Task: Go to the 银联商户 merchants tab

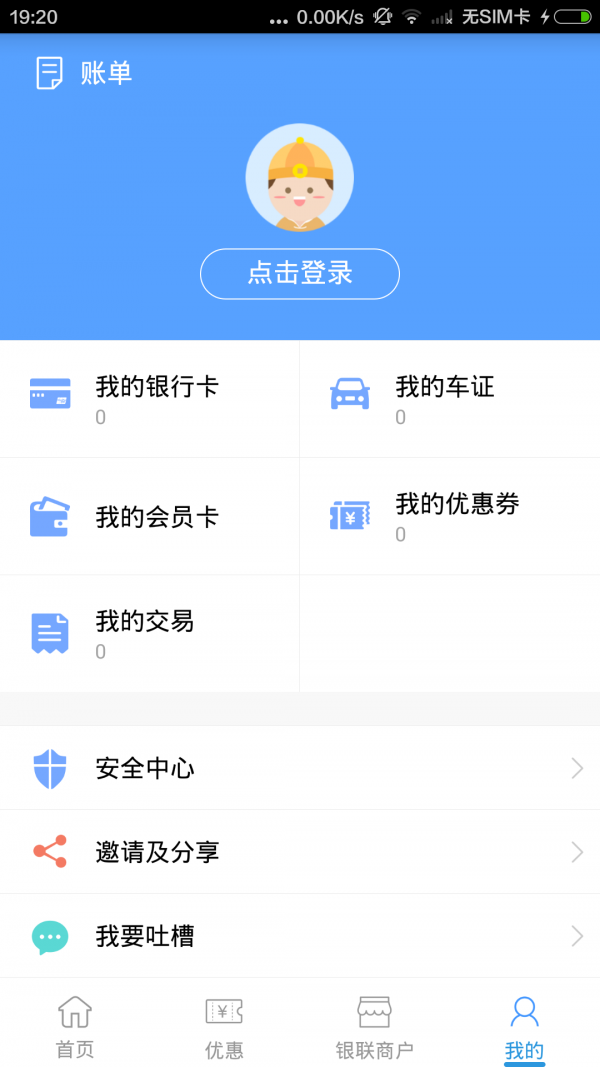Action: coord(374,1025)
